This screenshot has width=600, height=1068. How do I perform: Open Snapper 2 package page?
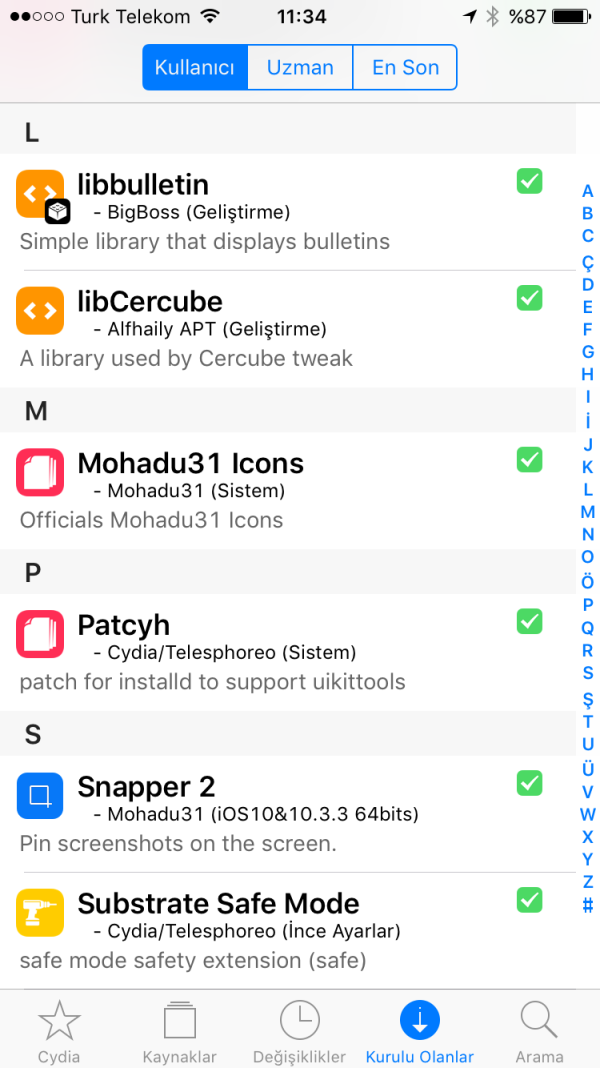click(260, 813)
